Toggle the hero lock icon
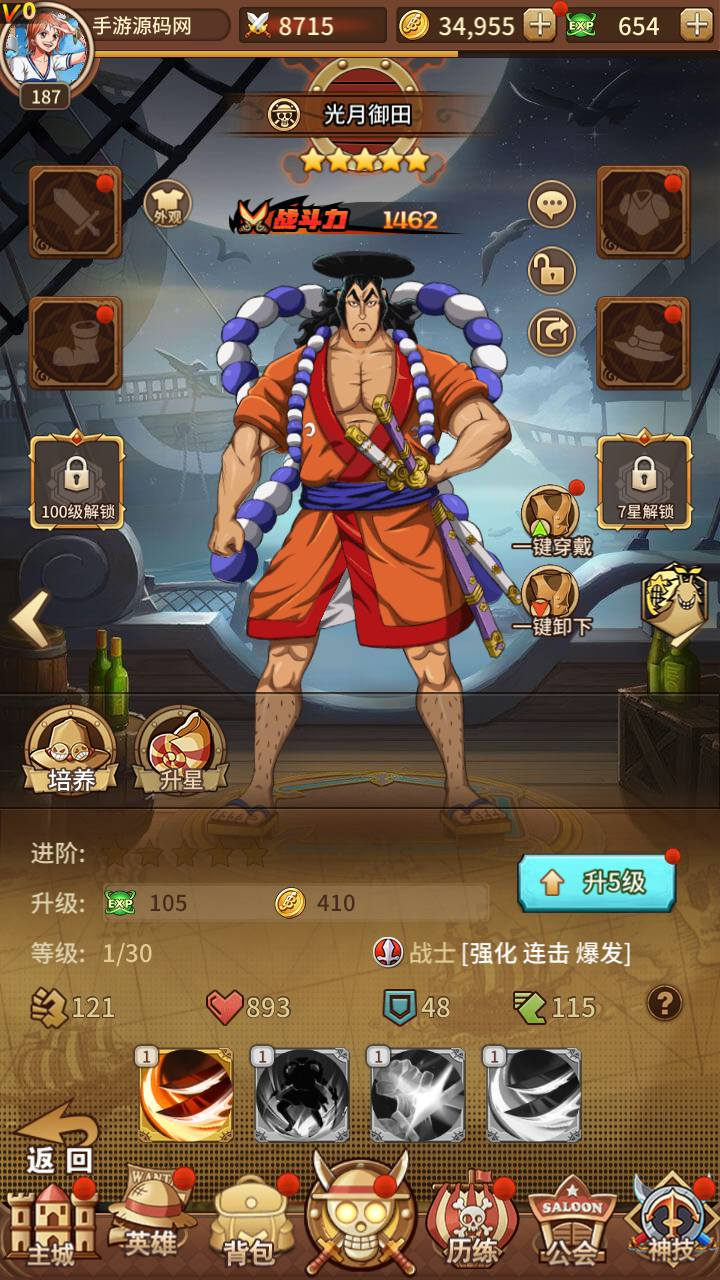 552,270
